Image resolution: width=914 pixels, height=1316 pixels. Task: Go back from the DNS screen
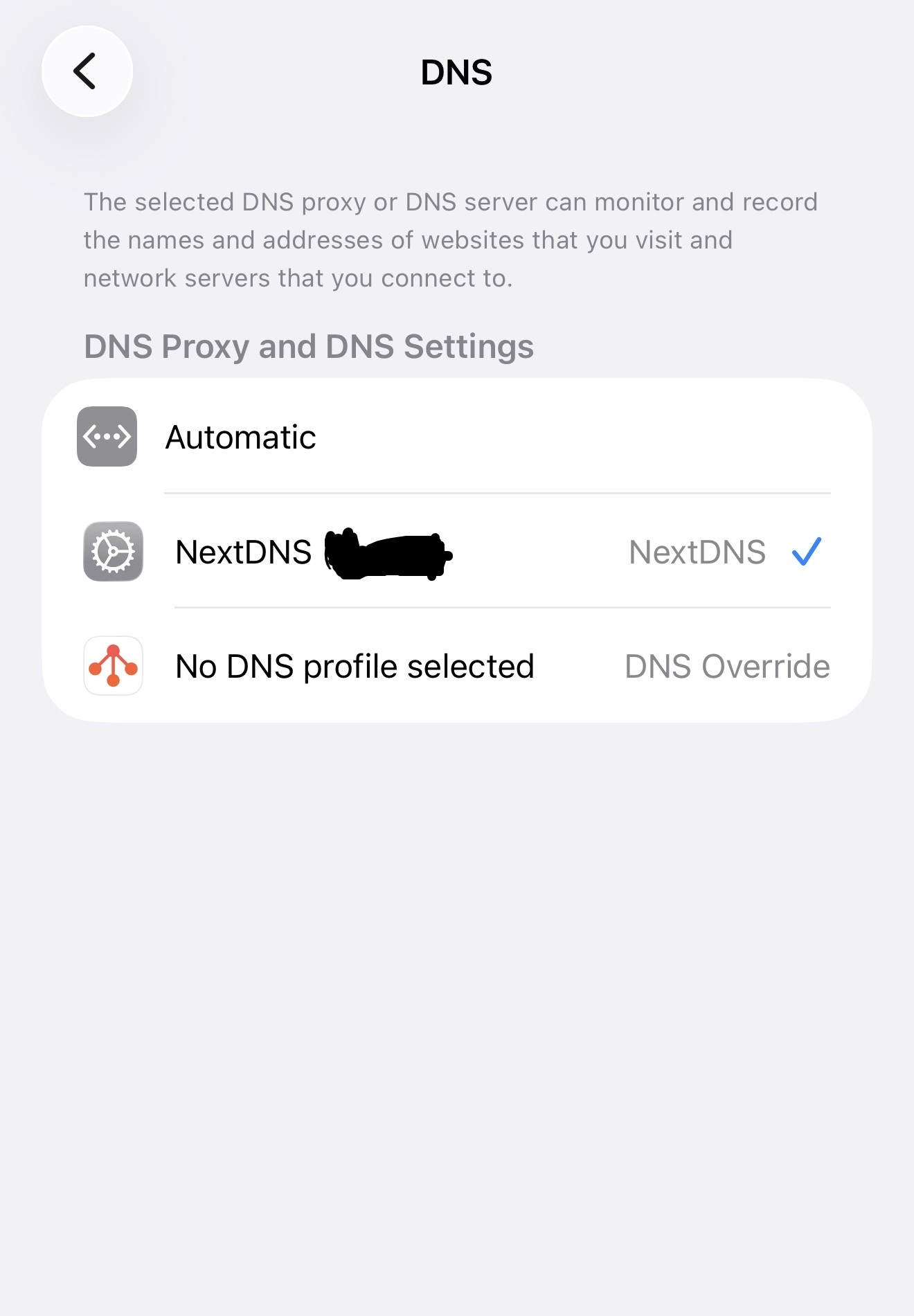coord(87,71)
